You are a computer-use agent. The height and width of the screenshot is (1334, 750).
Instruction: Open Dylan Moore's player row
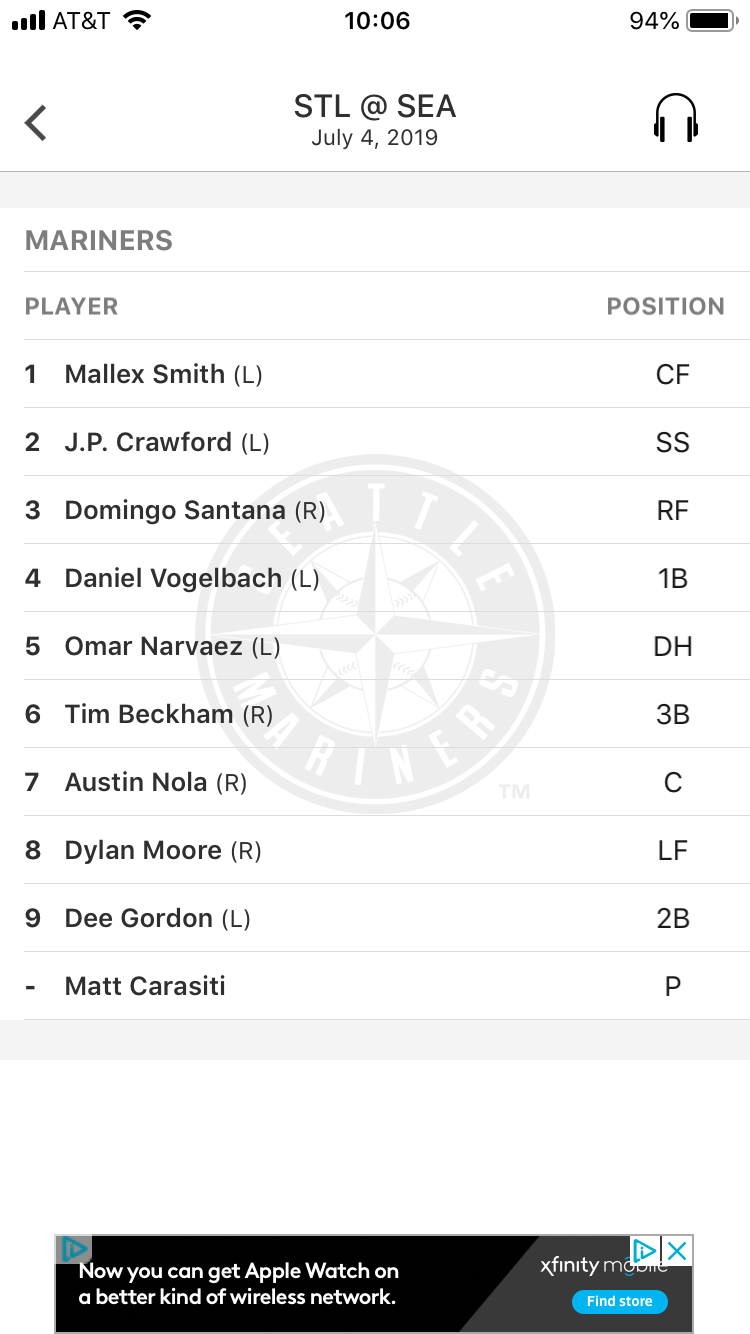point(143,850)
